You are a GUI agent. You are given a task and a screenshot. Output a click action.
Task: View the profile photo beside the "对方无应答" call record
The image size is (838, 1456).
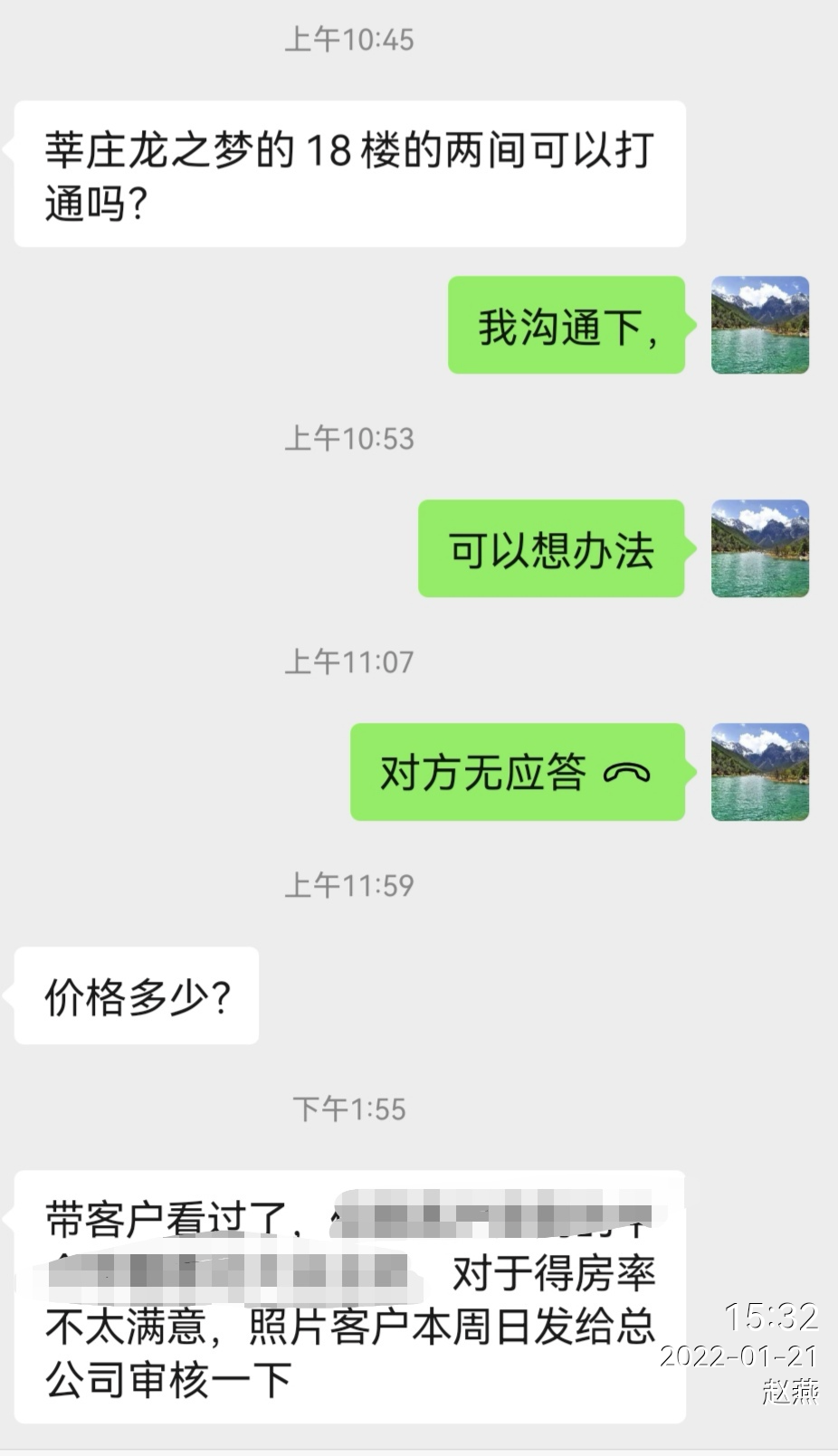click(x=759, y=772)
